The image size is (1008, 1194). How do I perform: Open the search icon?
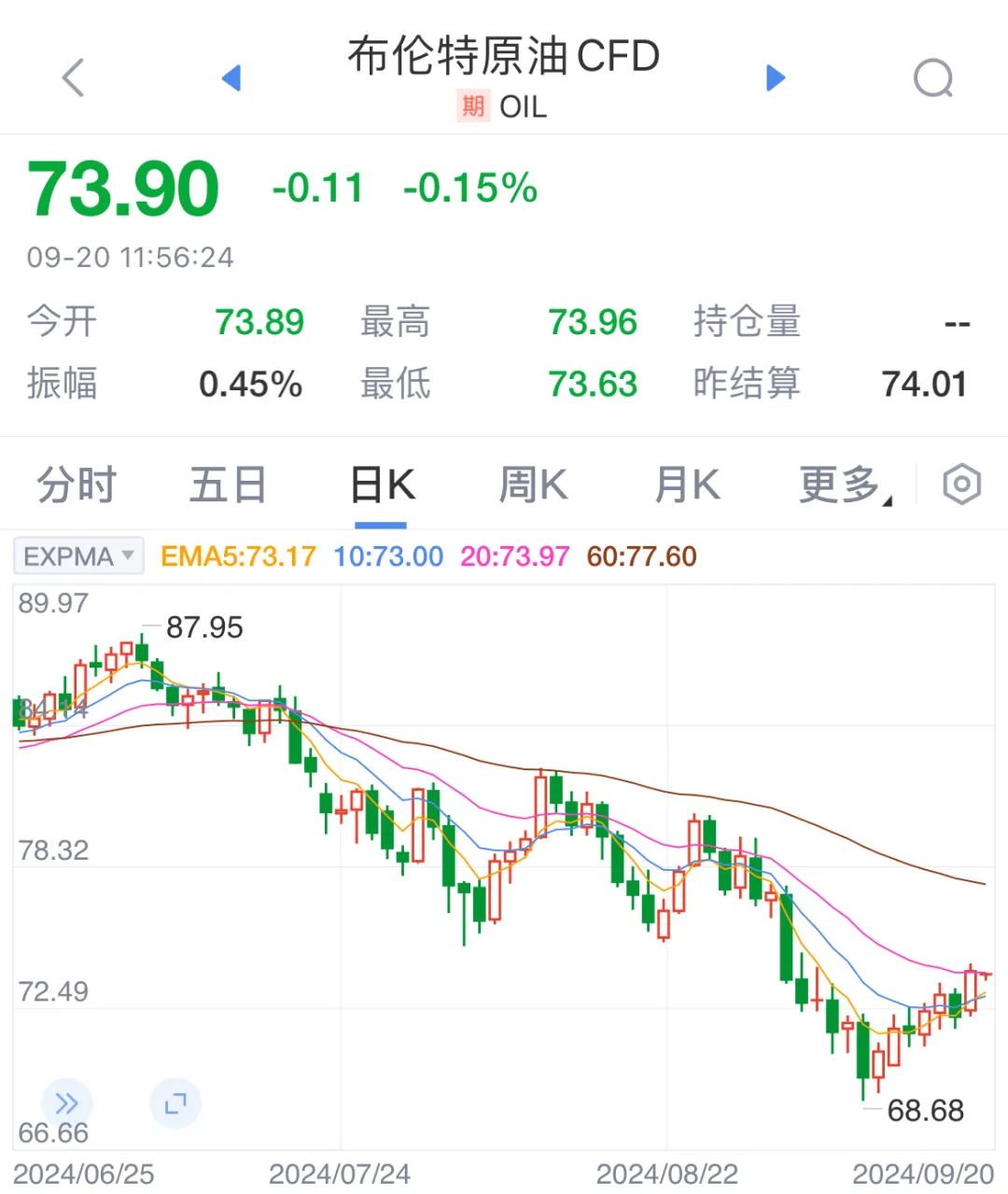(x=933, y=78)
